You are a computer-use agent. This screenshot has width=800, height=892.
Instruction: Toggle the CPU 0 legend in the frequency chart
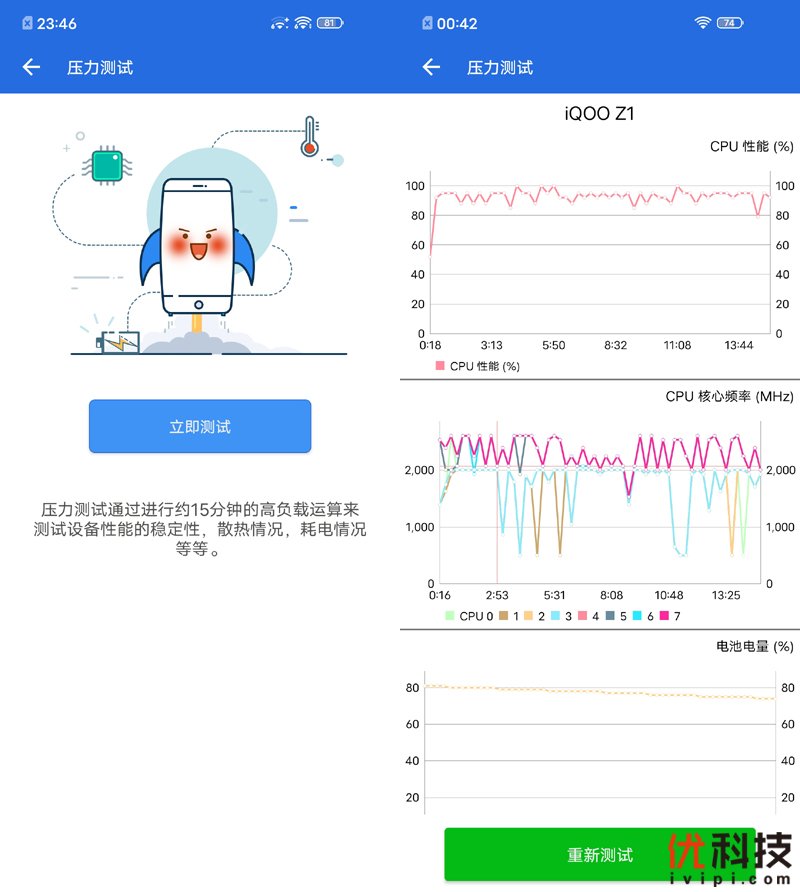coord(466,616)
